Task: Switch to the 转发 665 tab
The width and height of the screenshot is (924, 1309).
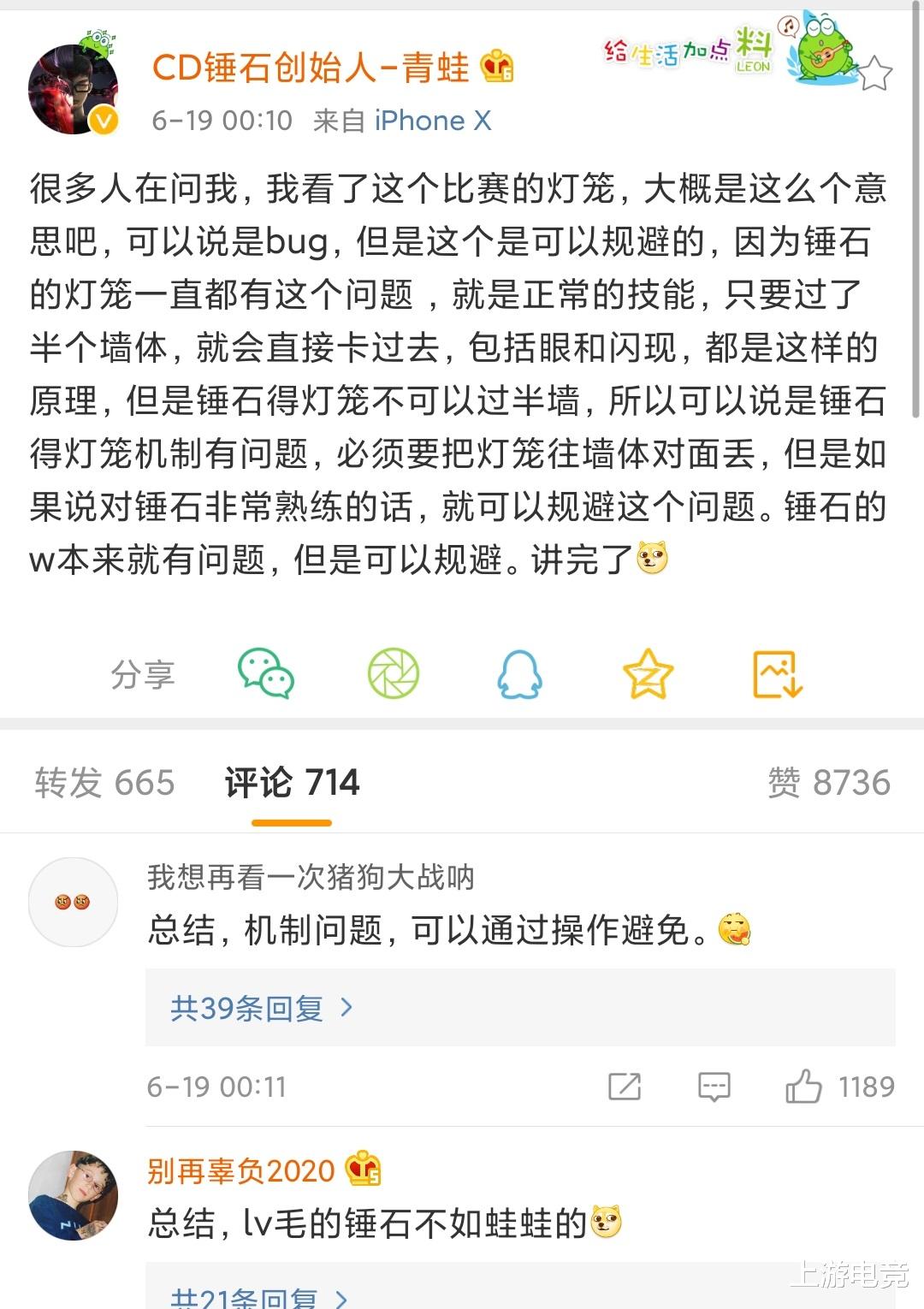Action: [x=104, y=782]
